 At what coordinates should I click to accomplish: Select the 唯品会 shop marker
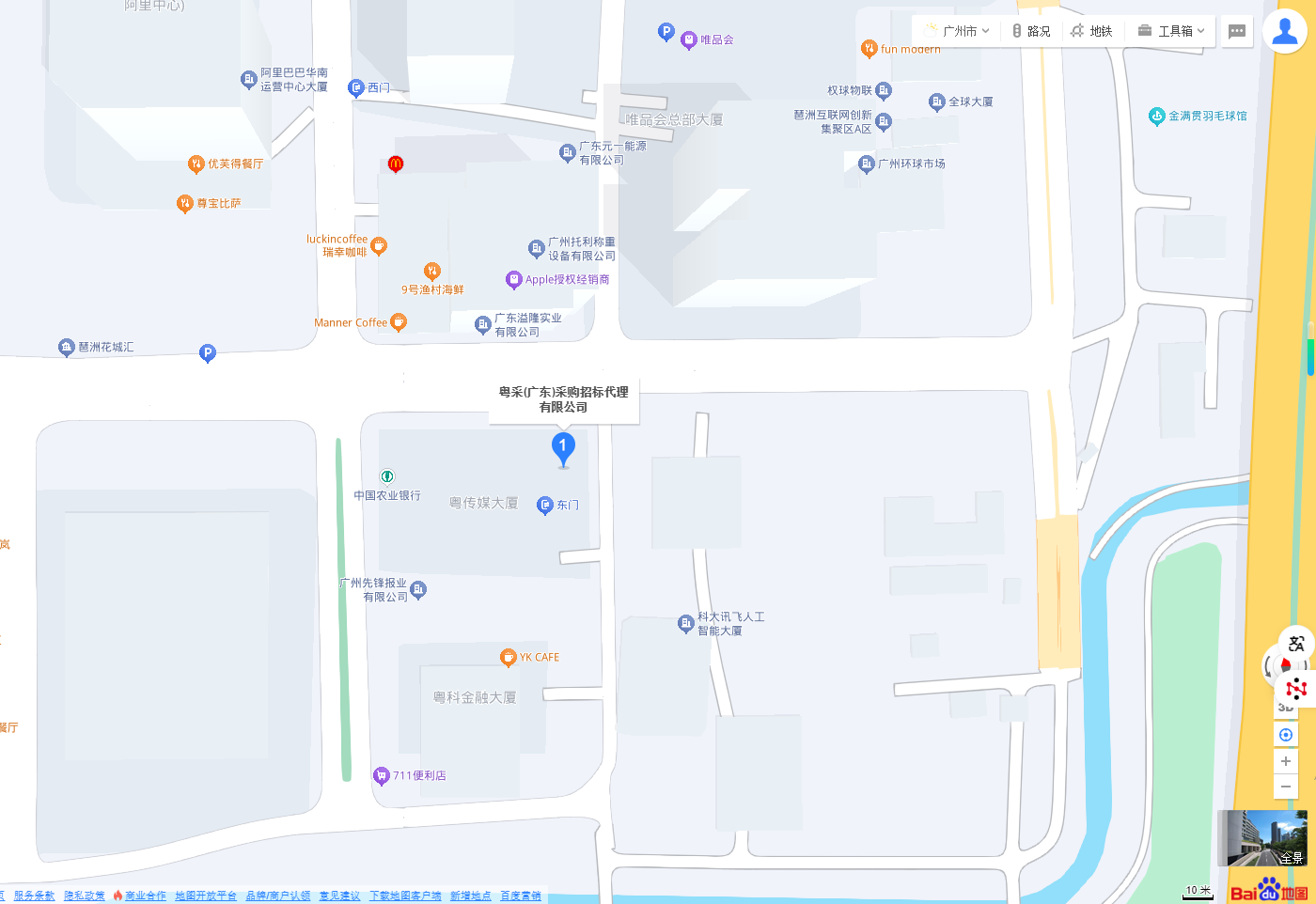coord(689,39)
